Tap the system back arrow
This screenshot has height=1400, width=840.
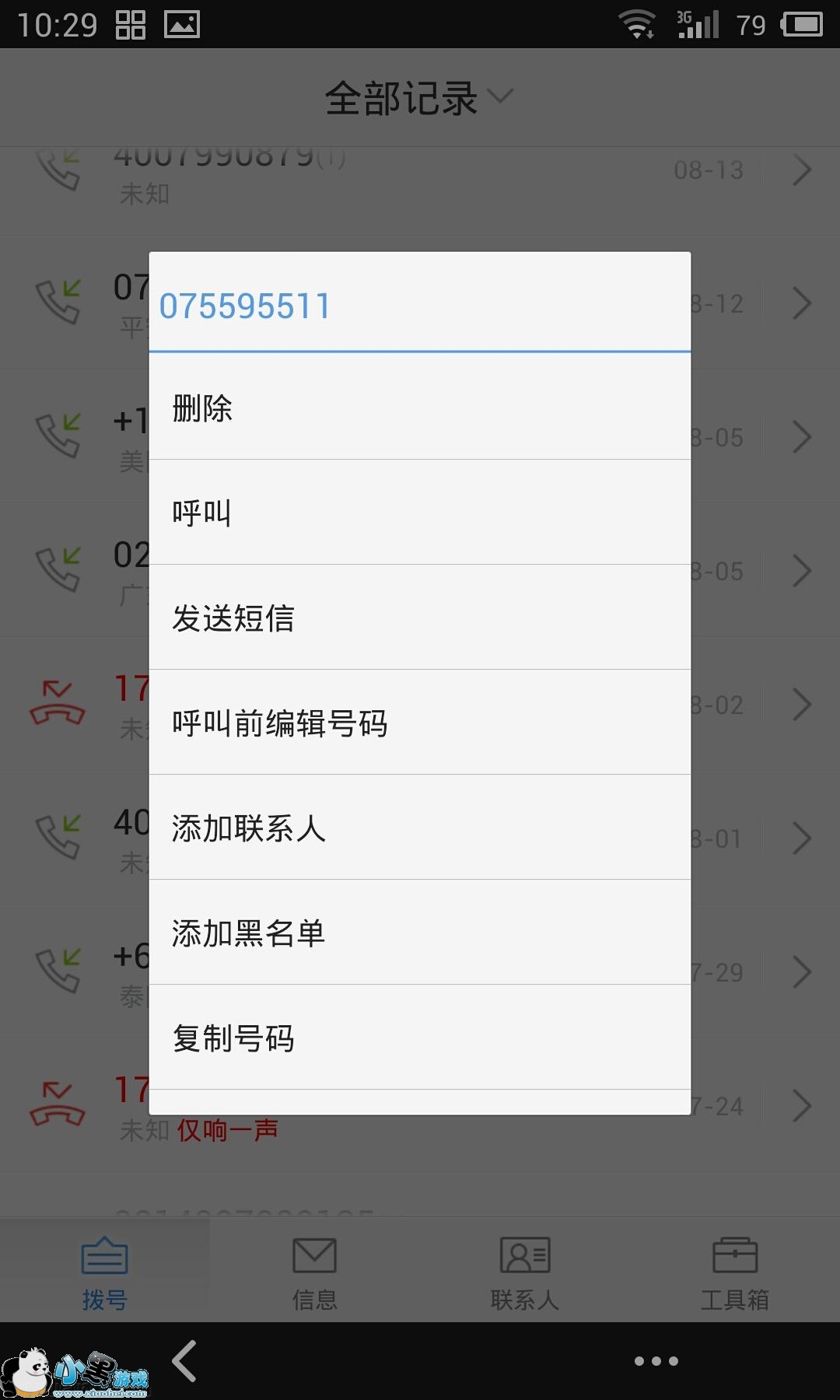click(185, 1361)
